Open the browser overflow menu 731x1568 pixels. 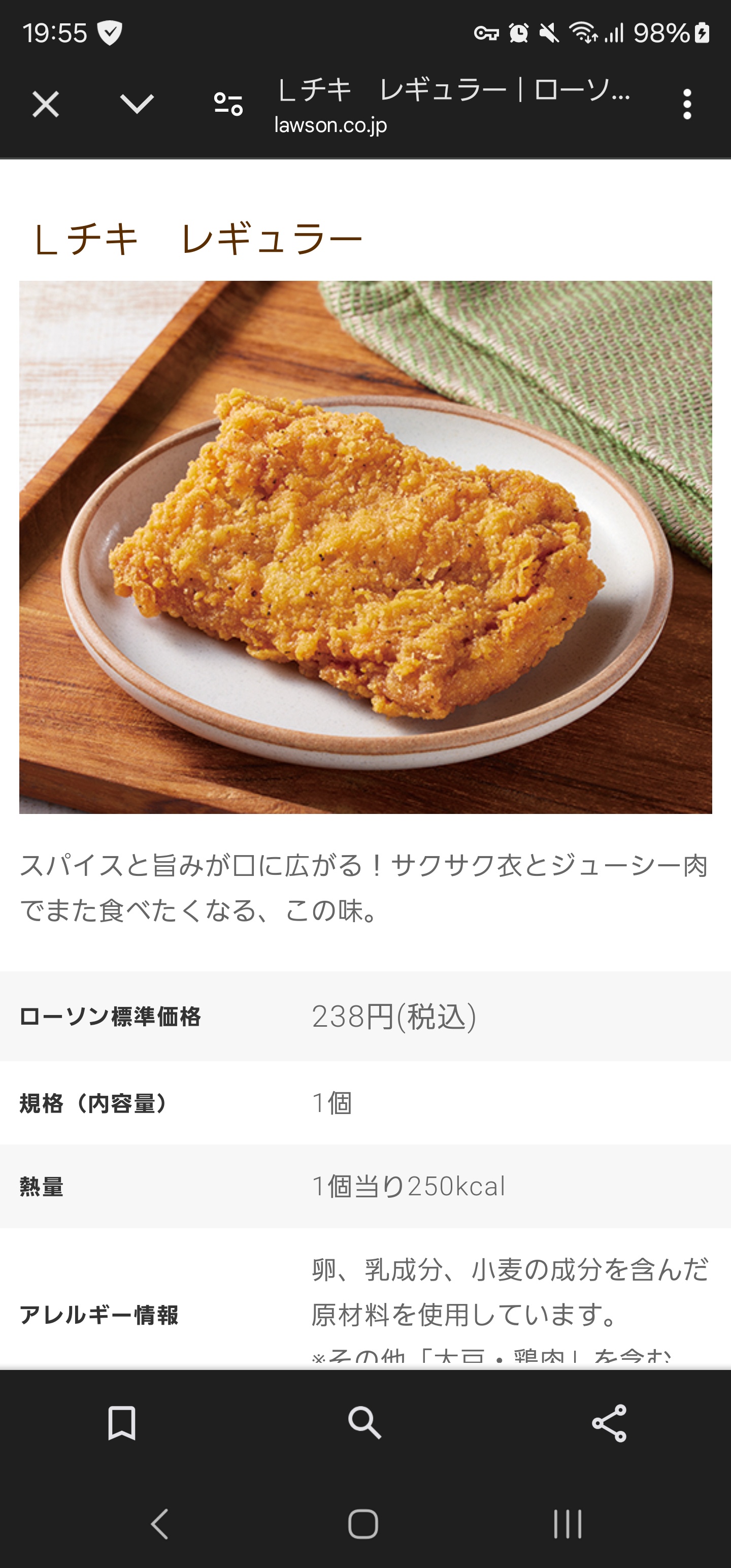[687, 104]
